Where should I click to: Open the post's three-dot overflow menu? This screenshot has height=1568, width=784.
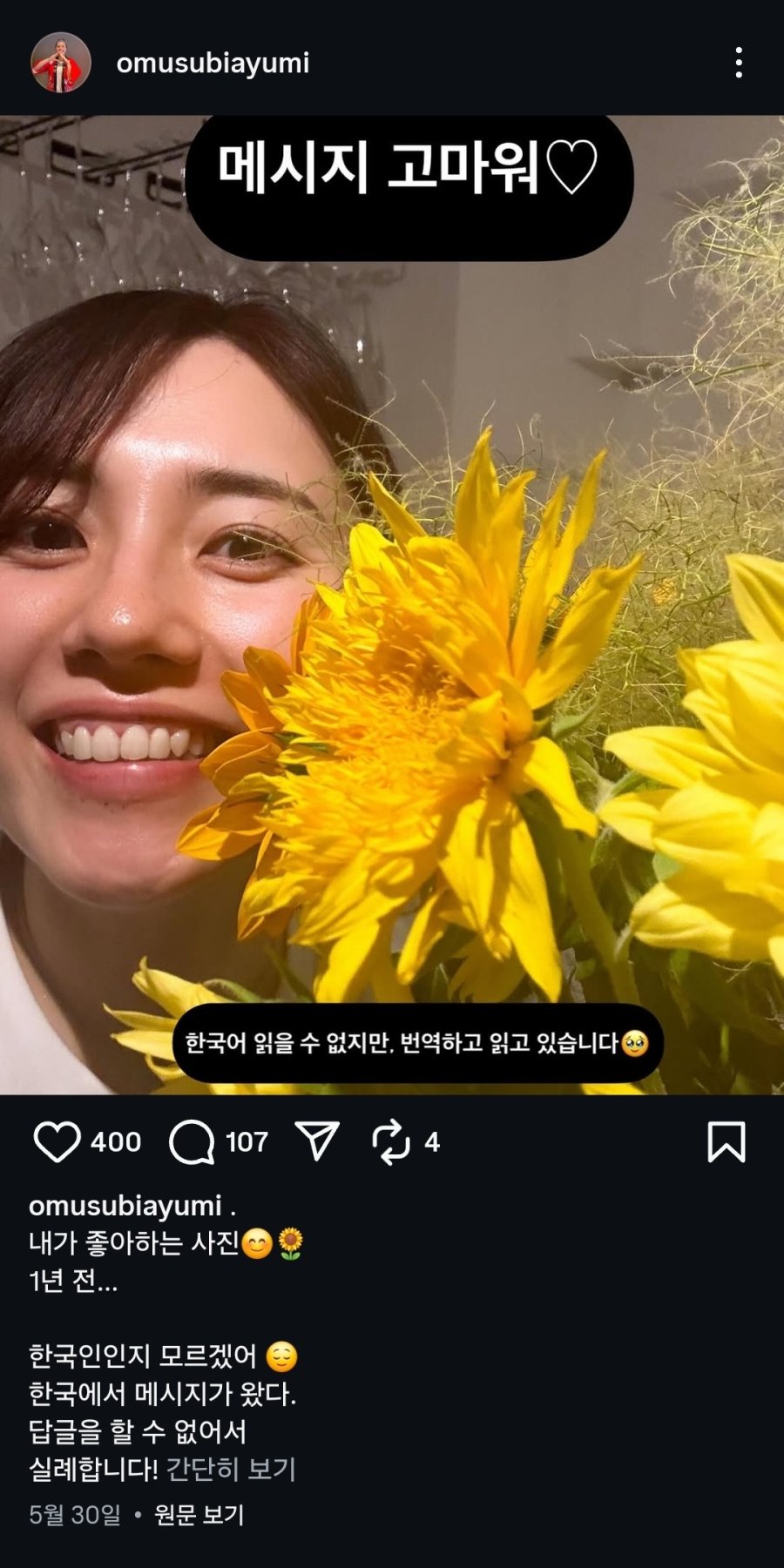739,63
